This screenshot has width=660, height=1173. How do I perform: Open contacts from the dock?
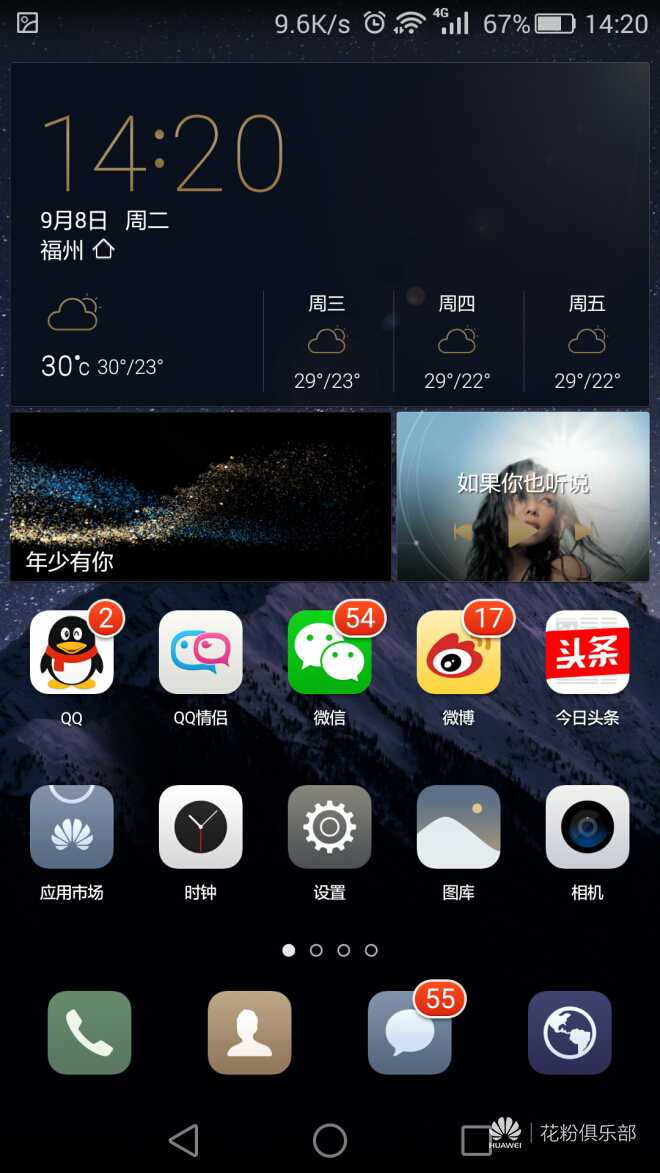250,1032
